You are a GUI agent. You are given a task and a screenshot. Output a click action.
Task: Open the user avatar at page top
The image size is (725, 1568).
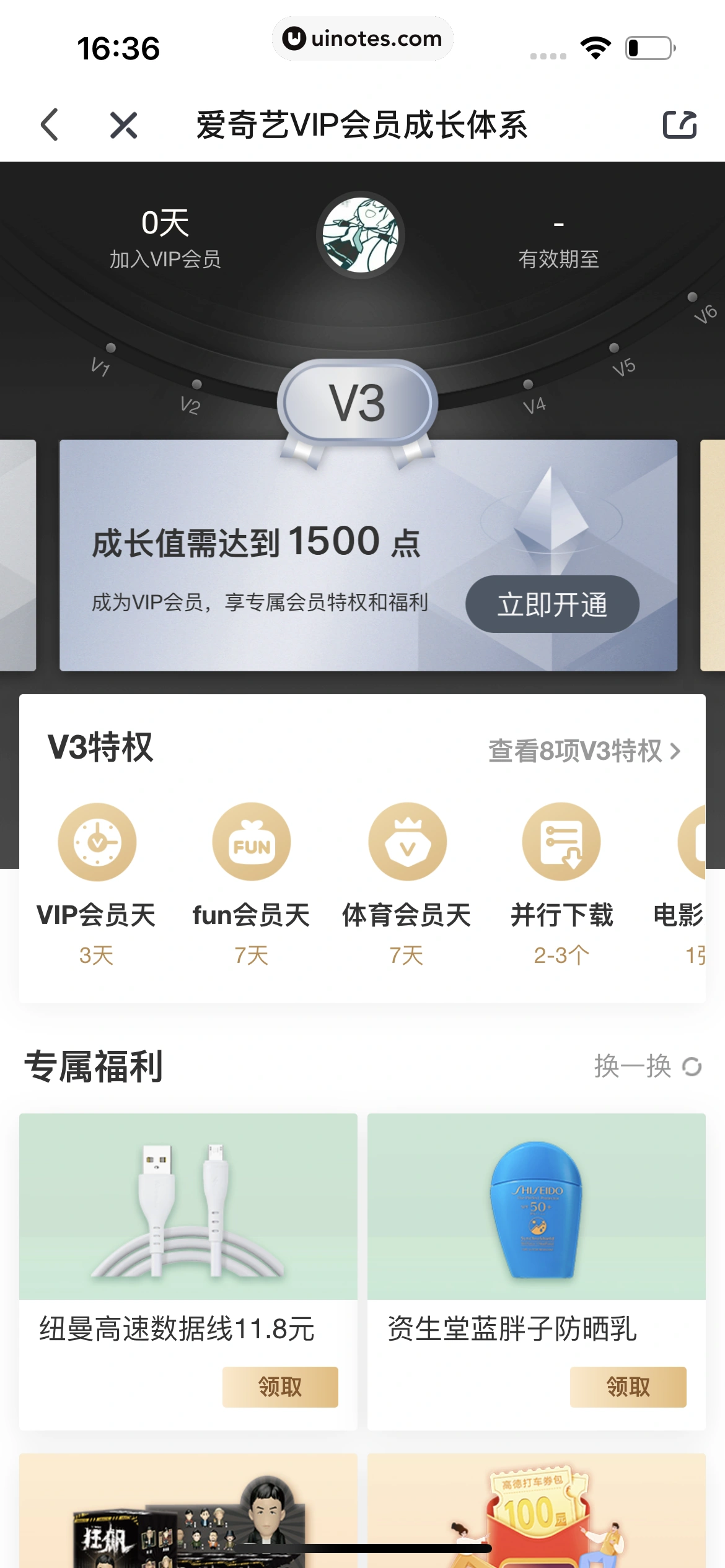click(x=361, y=235)
